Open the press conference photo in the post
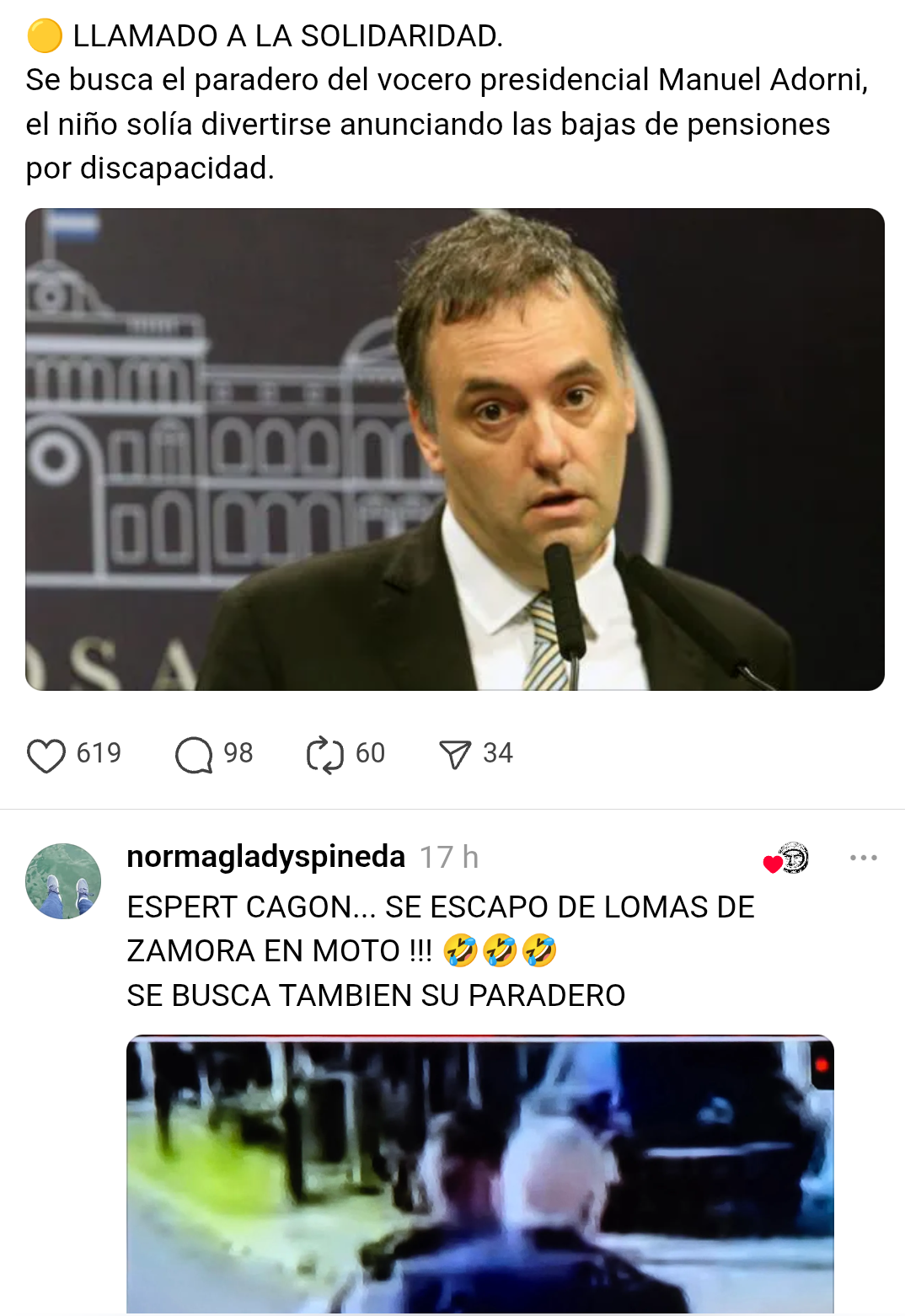The width and height of the screenshot is (905, 1316). point(455,449)
